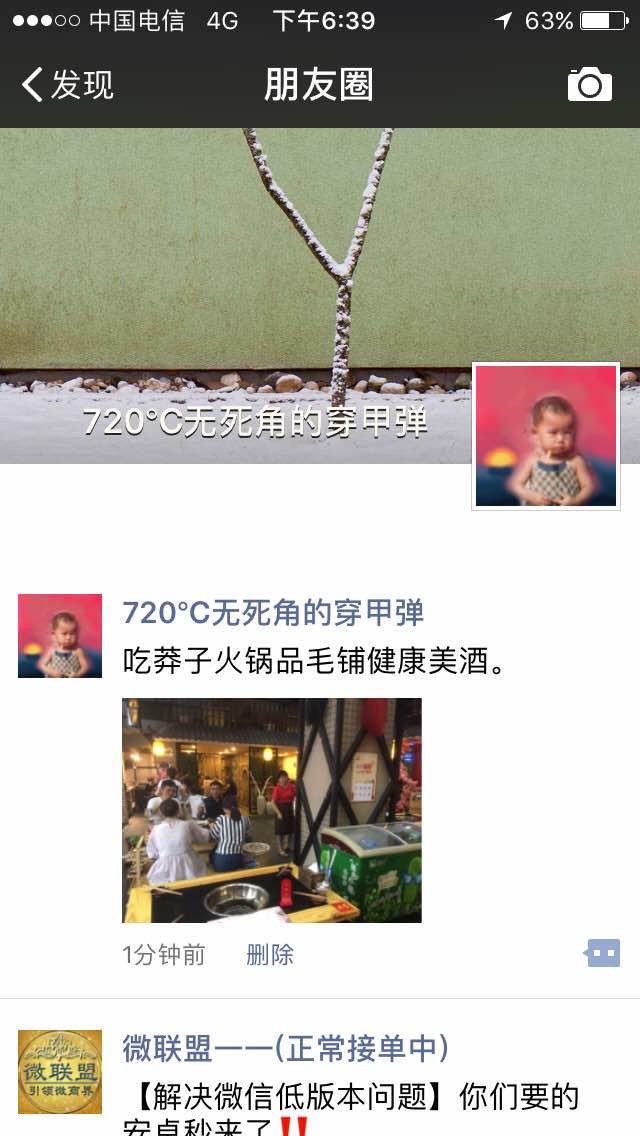
Task: Go back to 发现
Action: click(x=68, y=85)
